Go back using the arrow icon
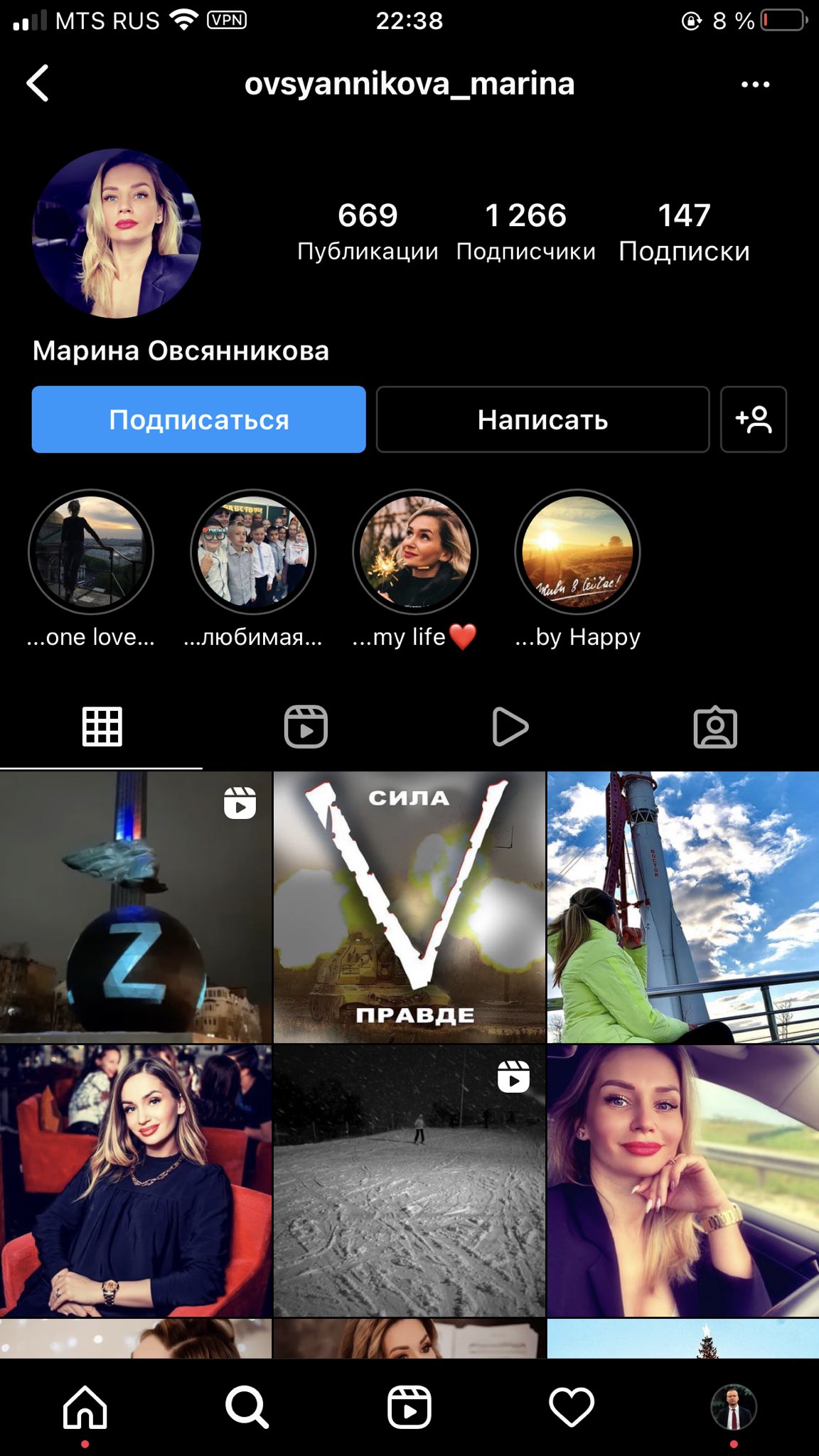This screenshot has height=1456, width=819. click(38, 84)
